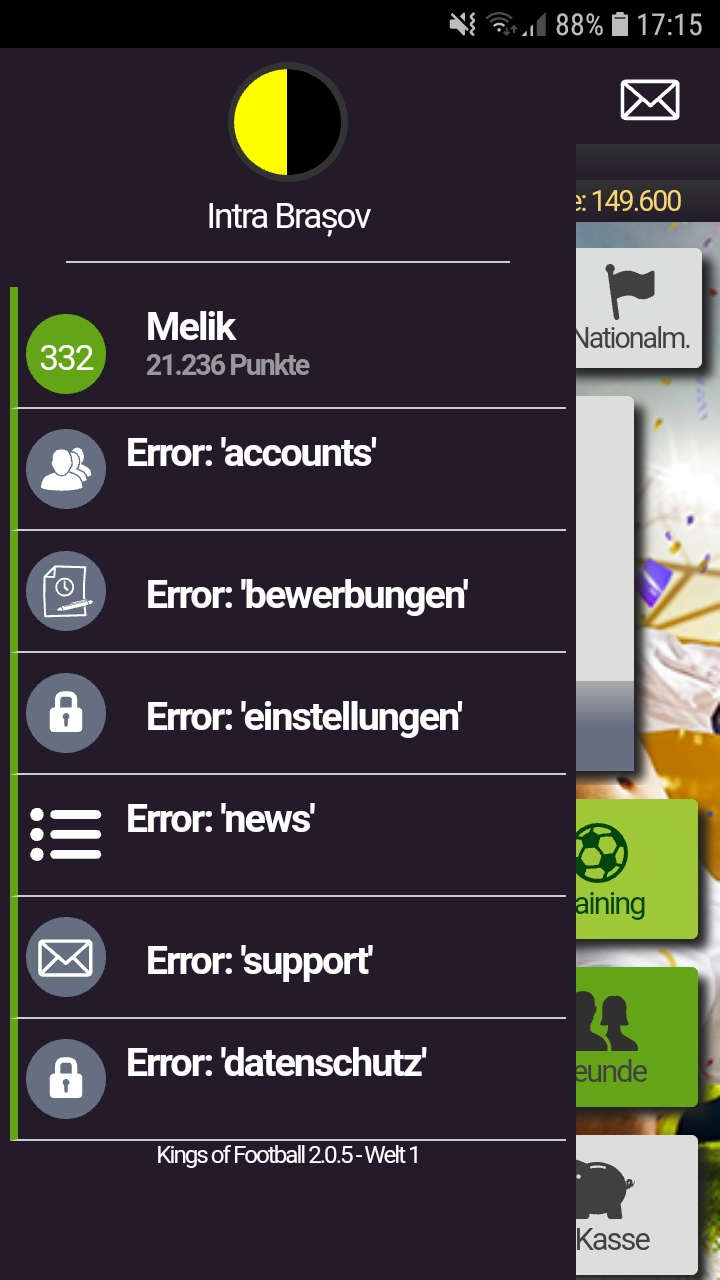View the 'datenschutz' privacy entry
720x1280 pixels.
pos(290,1080)
